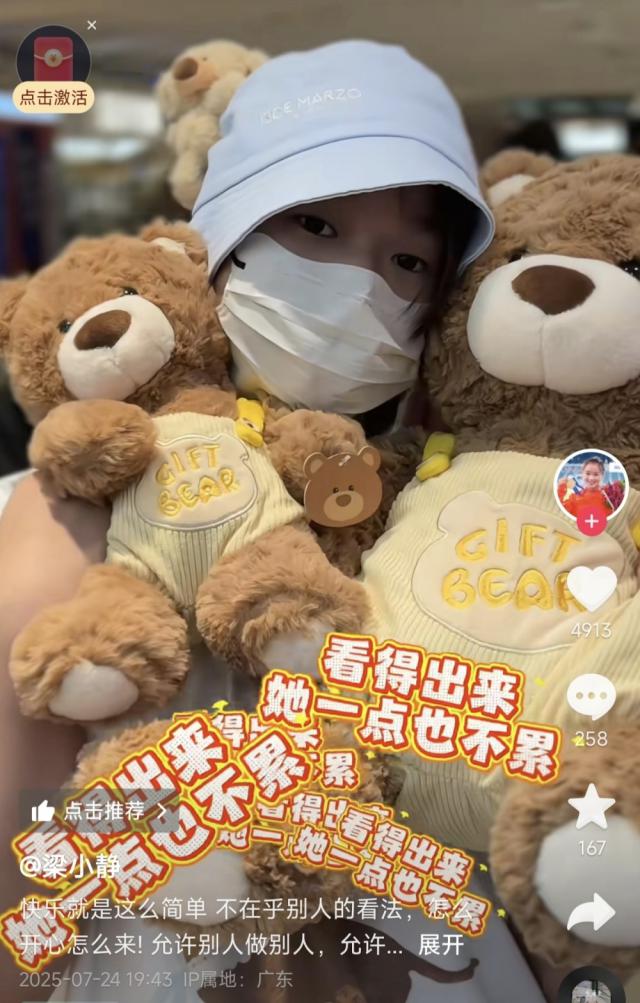Screen dimensions: 640x1003
Task: Follow the creator with plus badge
Action: [x=591, y=521]
